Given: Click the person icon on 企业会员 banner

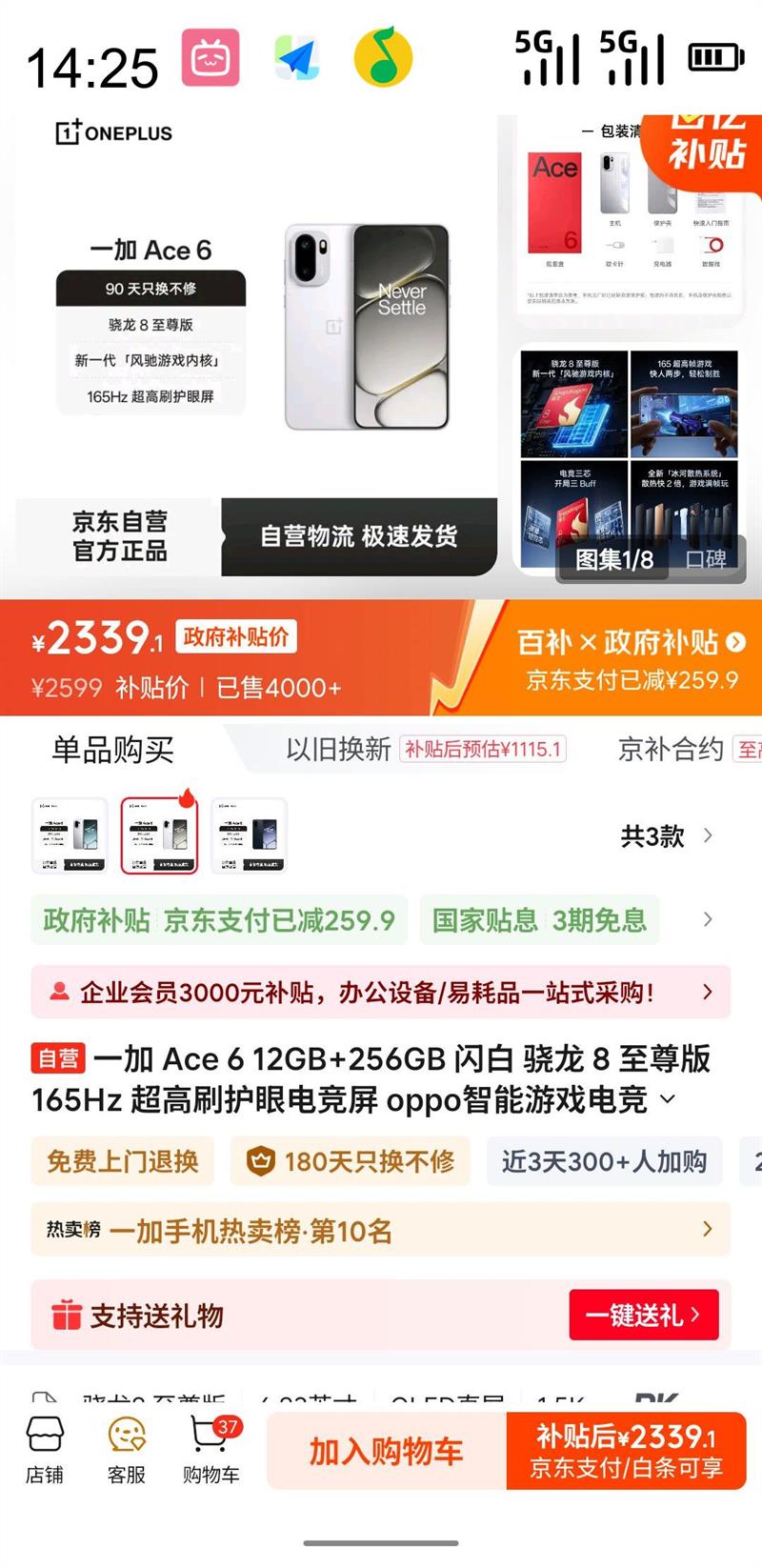Looking at the screenshot, I should tap(58, 992).
